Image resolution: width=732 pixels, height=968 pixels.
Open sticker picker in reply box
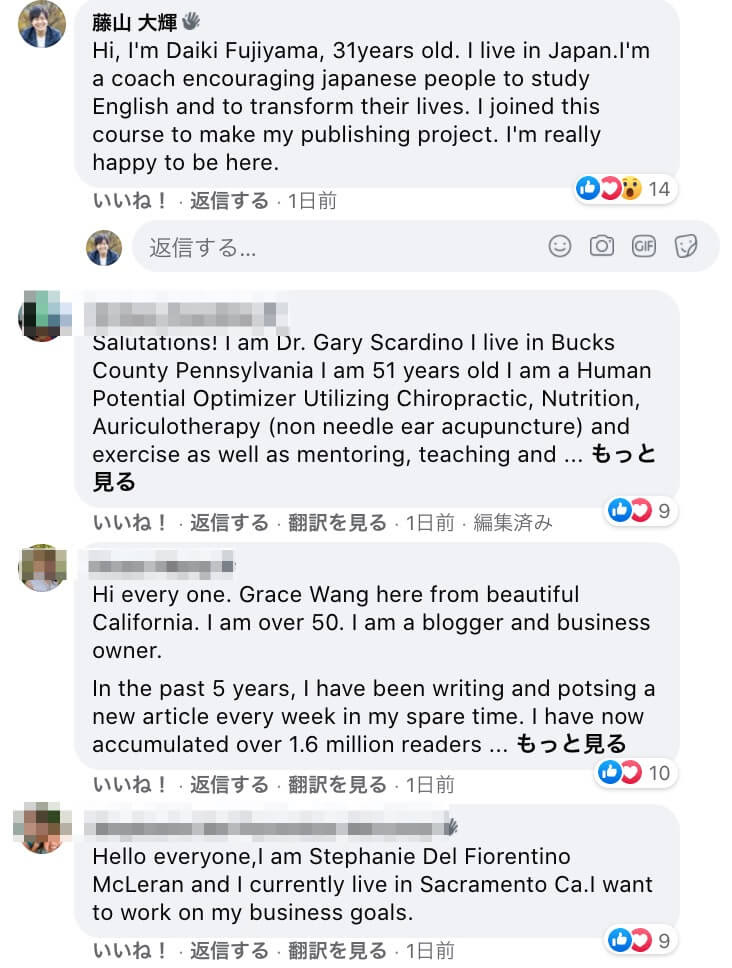click(686, 246)
